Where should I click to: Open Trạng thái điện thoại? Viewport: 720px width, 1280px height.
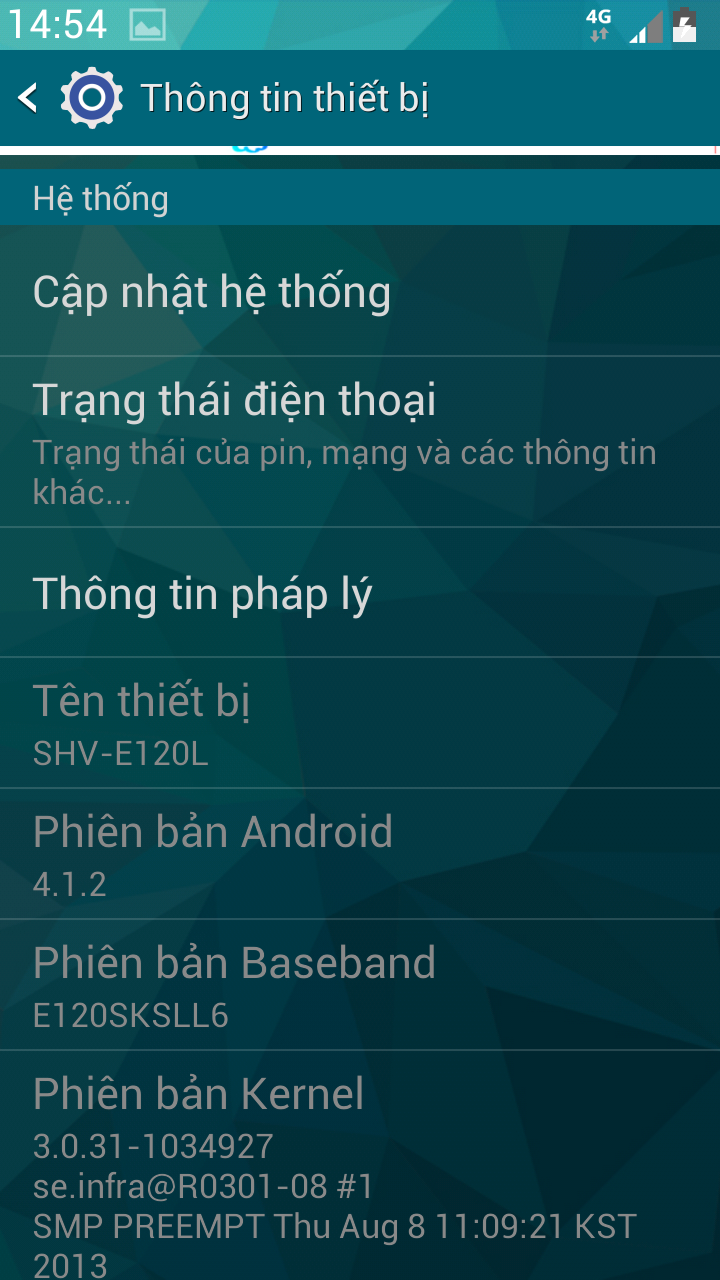pyautogui.click(x=360, y=442)
